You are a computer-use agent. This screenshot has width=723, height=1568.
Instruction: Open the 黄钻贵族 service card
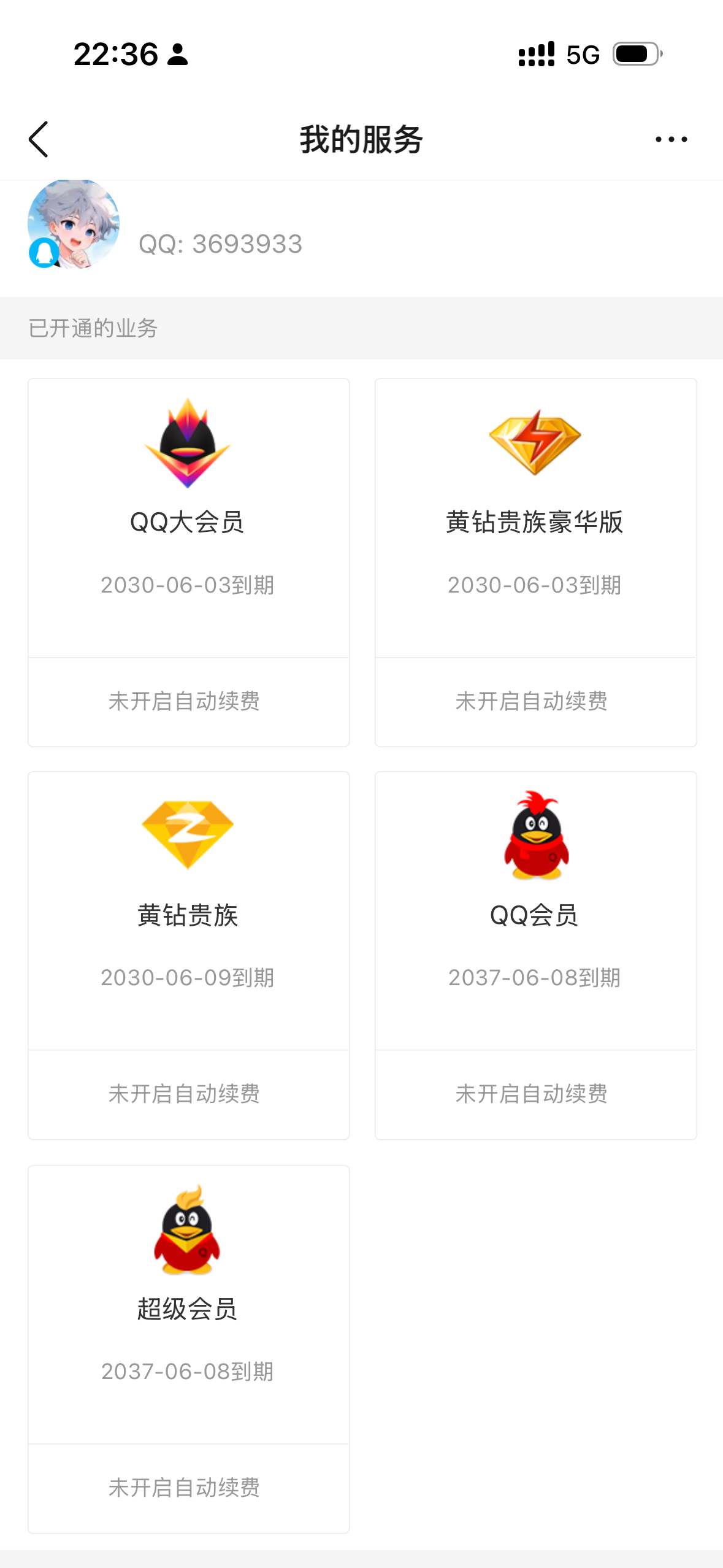pyautogui.click(x=188, y=910)
